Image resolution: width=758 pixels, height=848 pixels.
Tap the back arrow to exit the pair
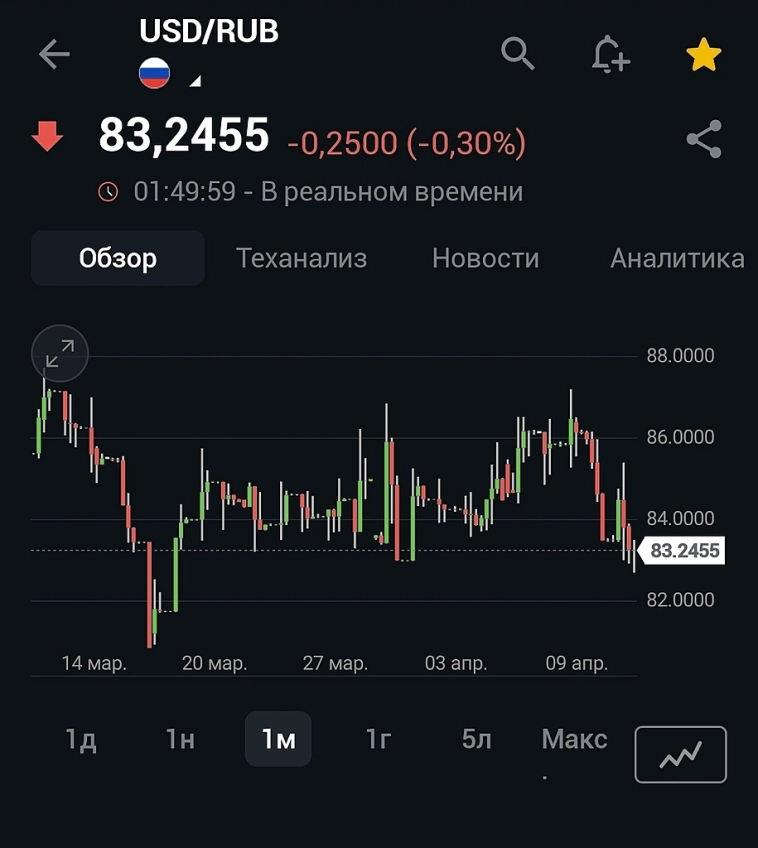coord(52,55)
